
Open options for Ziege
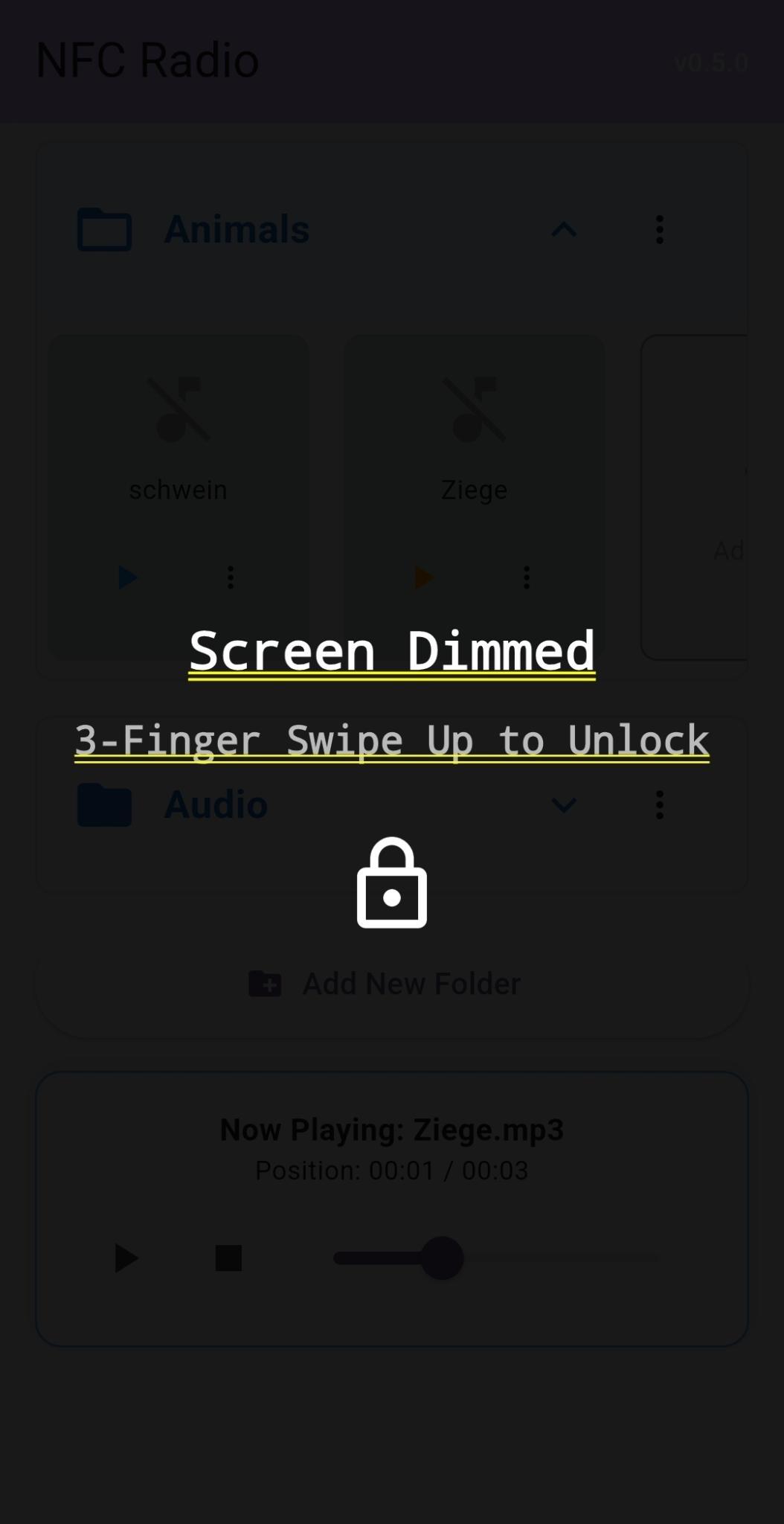pos(527,577)
